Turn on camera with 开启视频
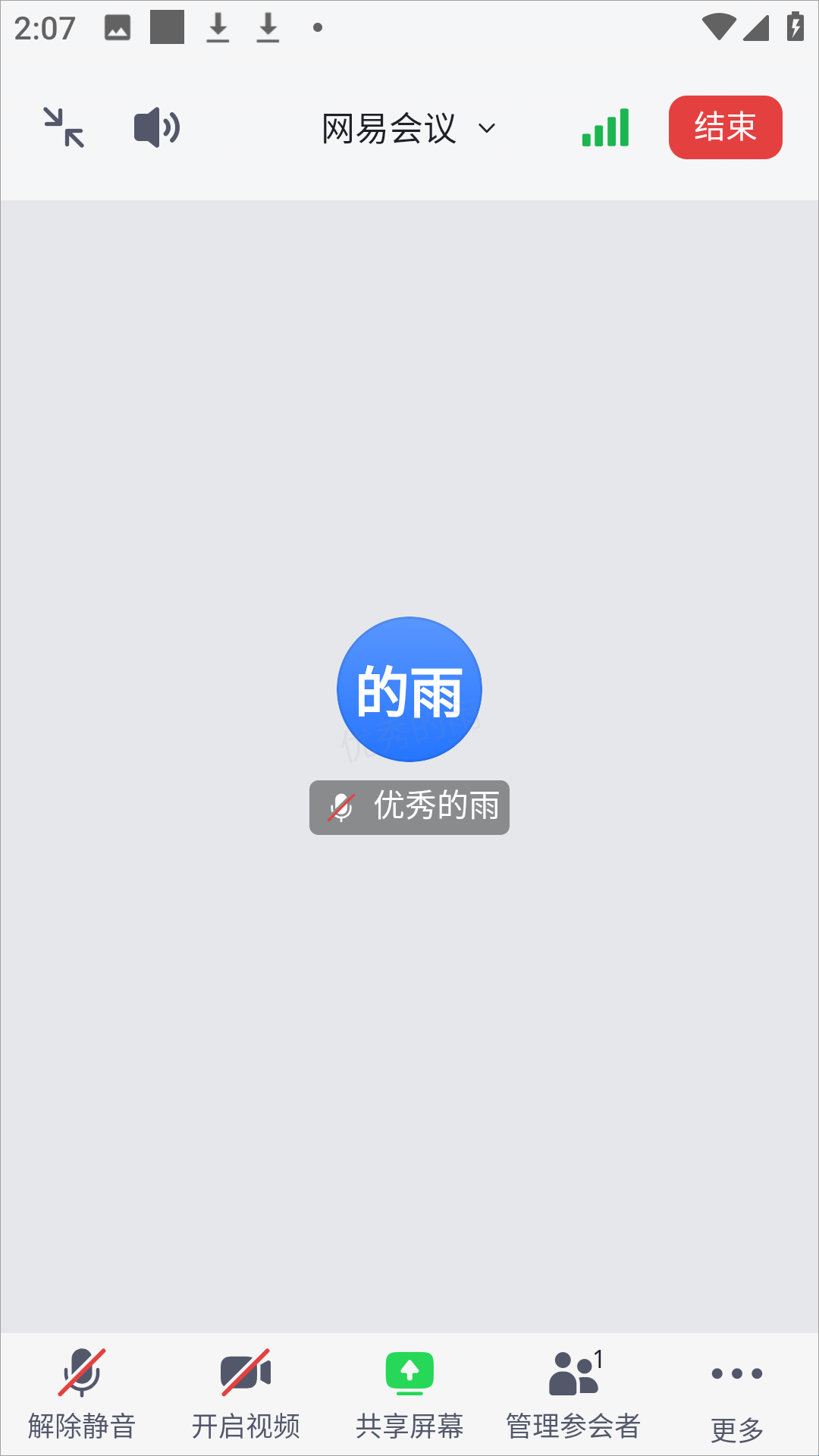Screen dimensions: 819x1456 point(246,1394)
